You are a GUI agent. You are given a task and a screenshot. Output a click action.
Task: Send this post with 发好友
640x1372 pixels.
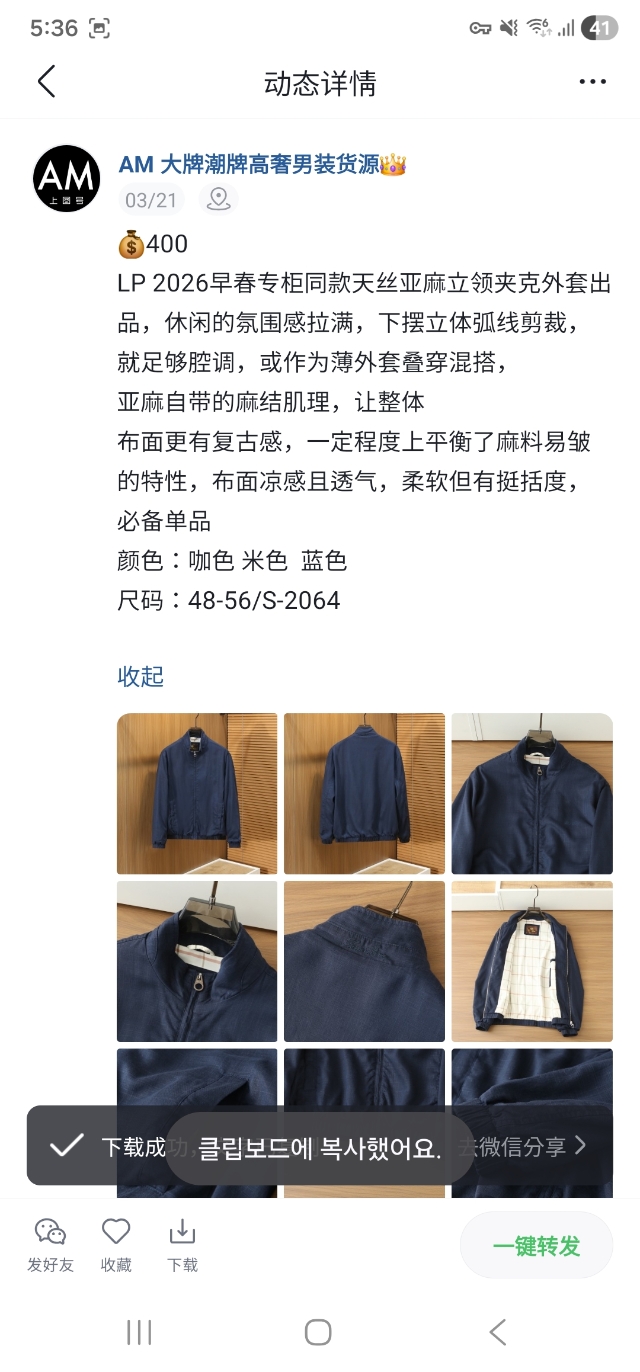point(50,1245)
